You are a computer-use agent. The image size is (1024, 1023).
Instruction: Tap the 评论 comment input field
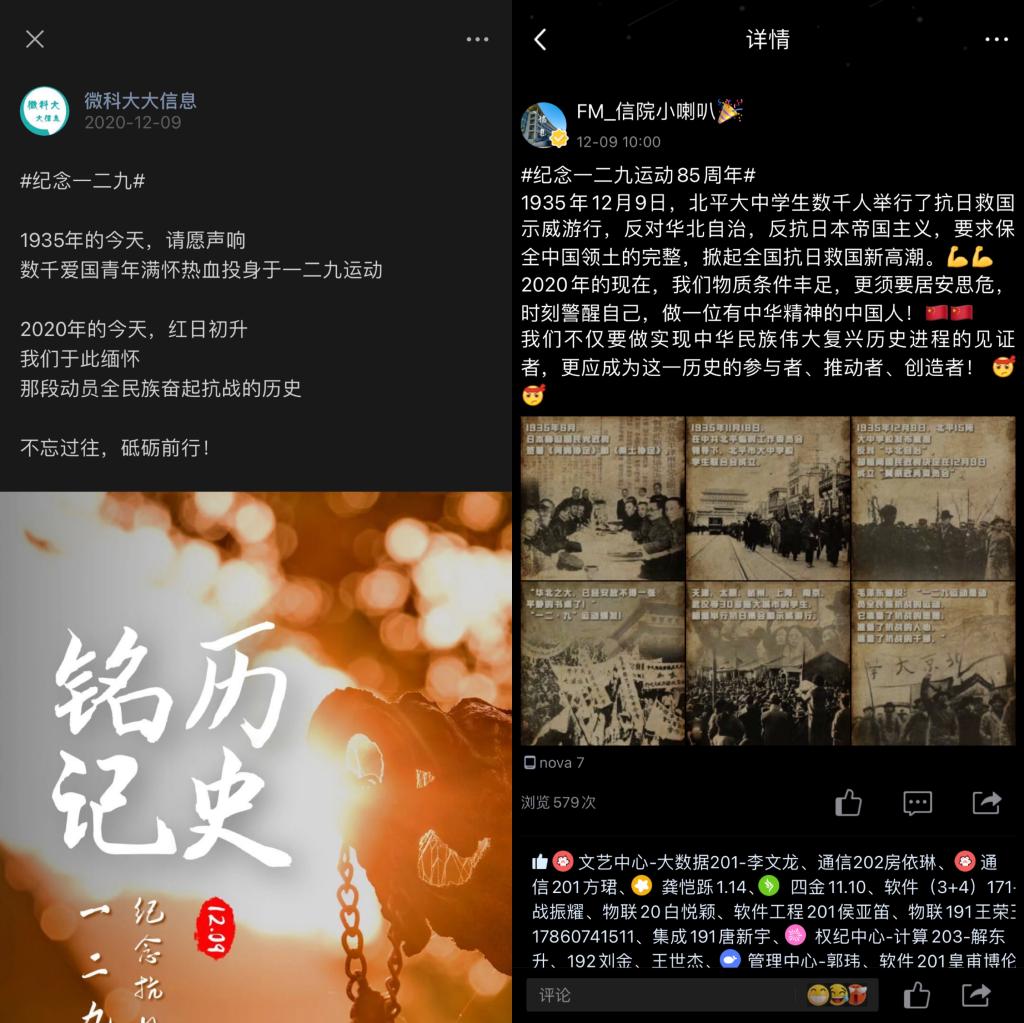coord(660,995)
